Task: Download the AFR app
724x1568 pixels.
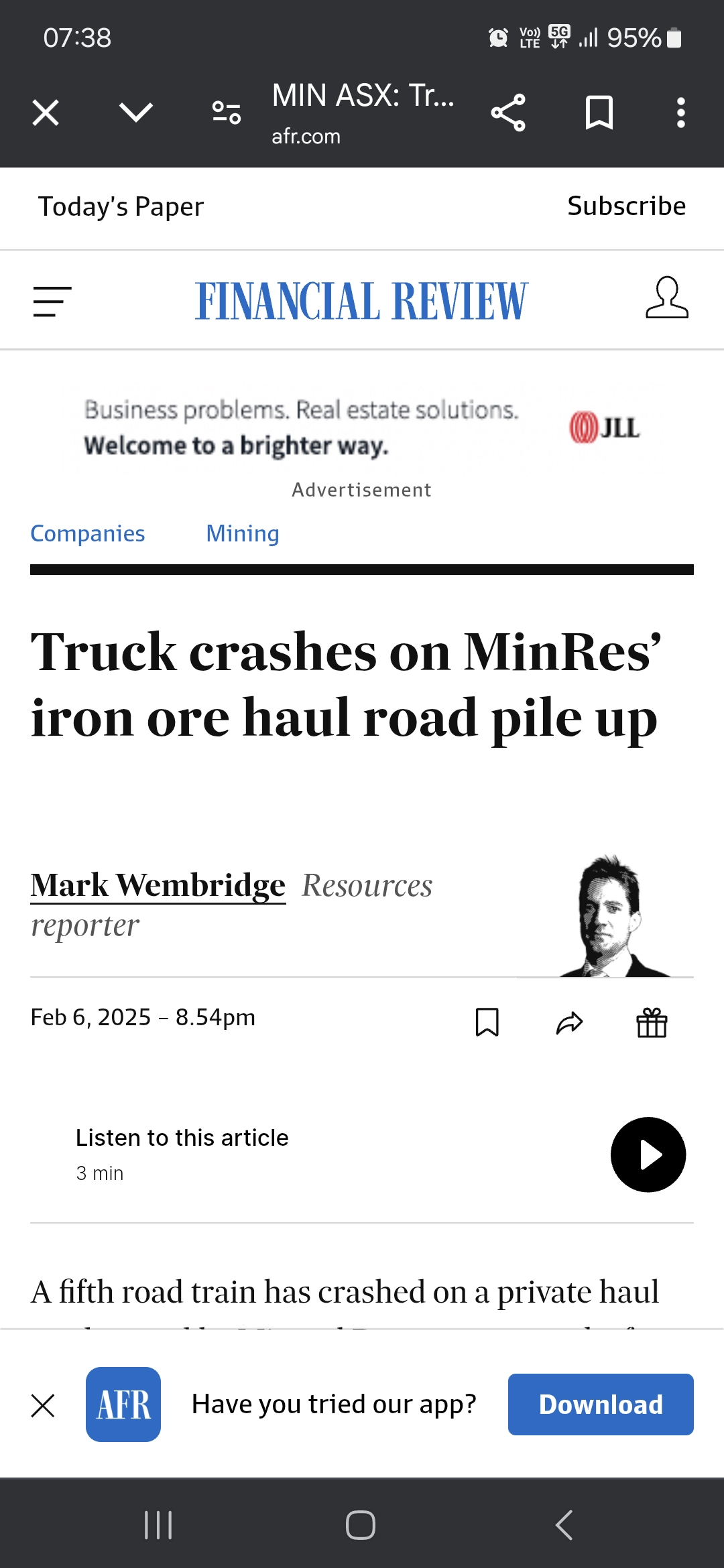Action: (x=601, y=1404)
